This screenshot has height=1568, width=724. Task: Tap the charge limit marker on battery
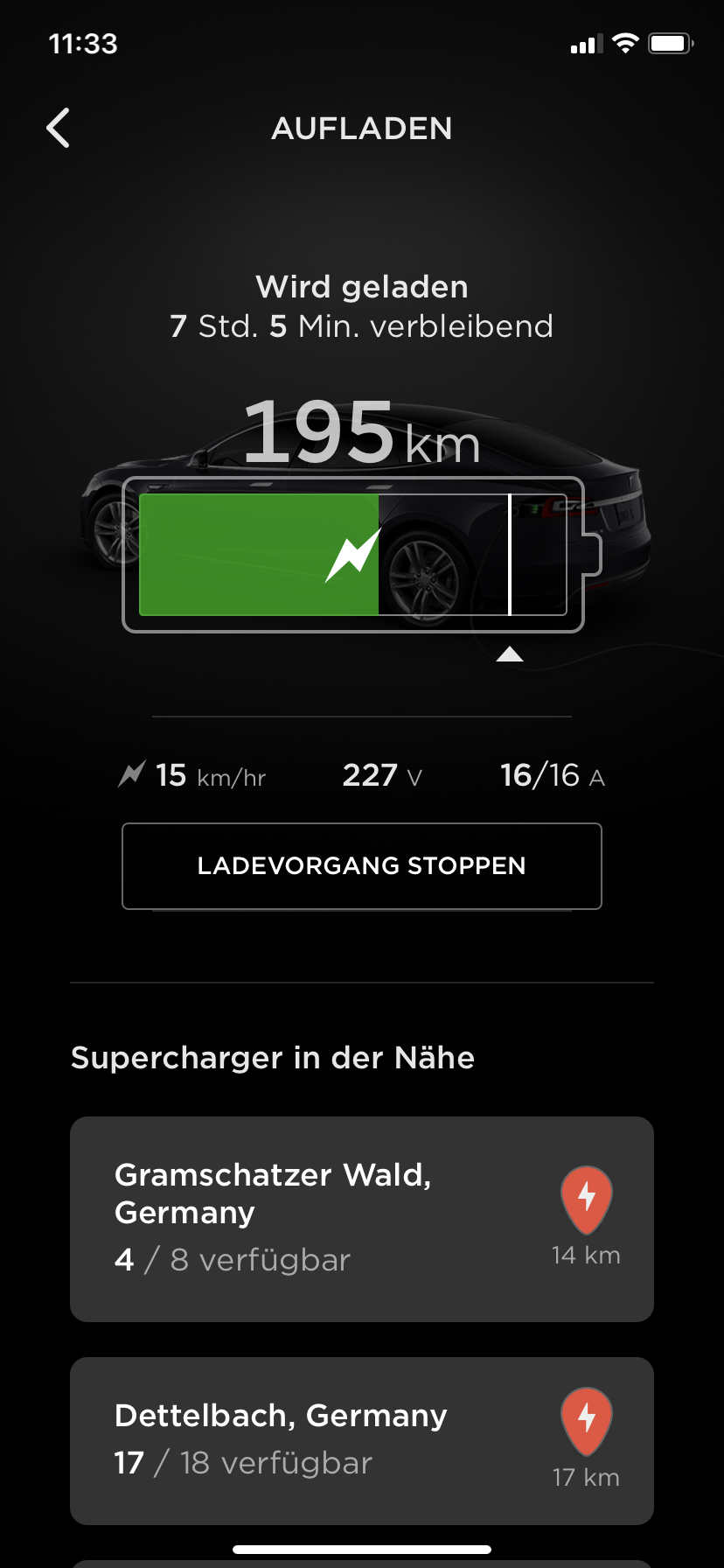pos(510,653)
